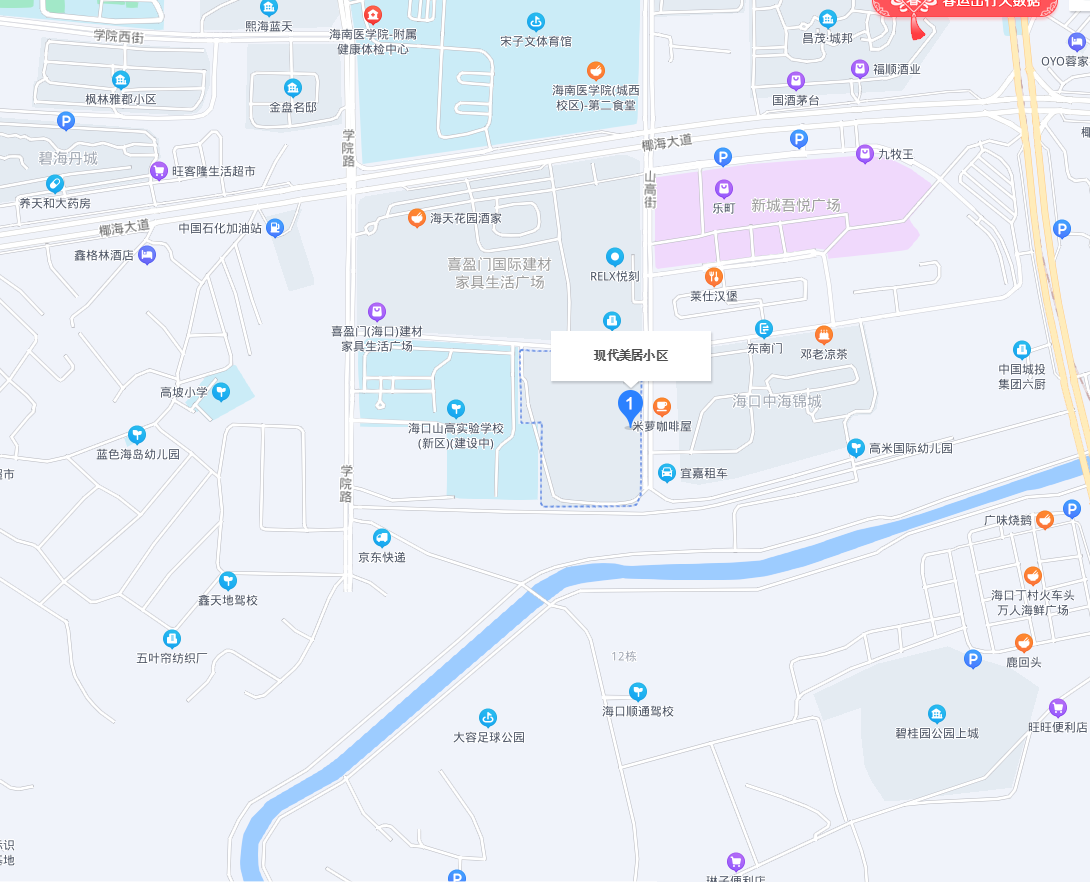Tap the 碧桂园公园上城 residence marker
Image resolution: width=1090 pixels, height=882 pixels.
[x=936, y=713]
